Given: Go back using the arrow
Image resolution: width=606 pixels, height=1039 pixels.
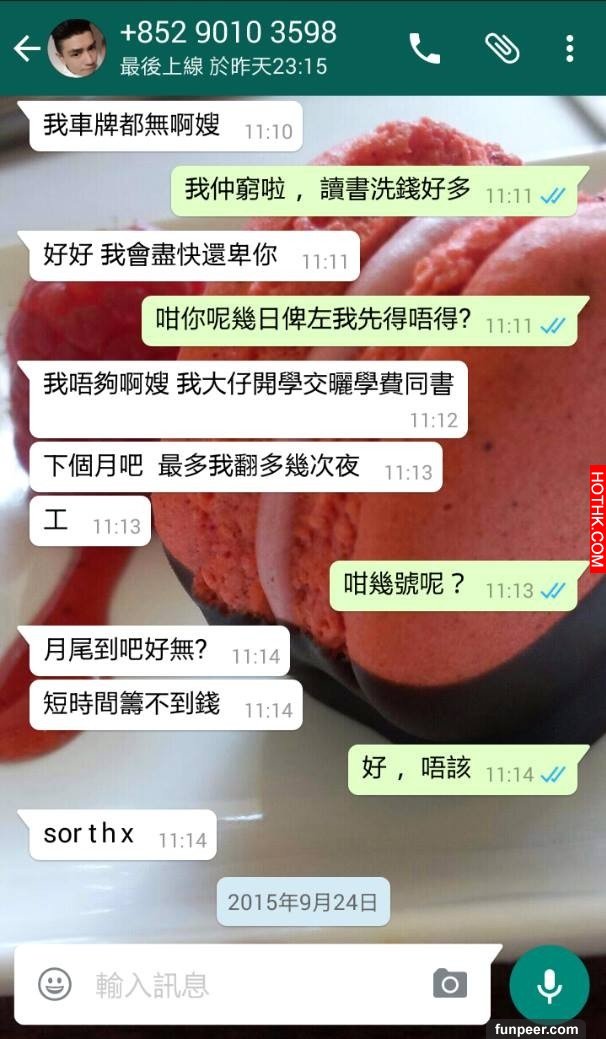Looking at the screenshot, I should pos(26,48).
